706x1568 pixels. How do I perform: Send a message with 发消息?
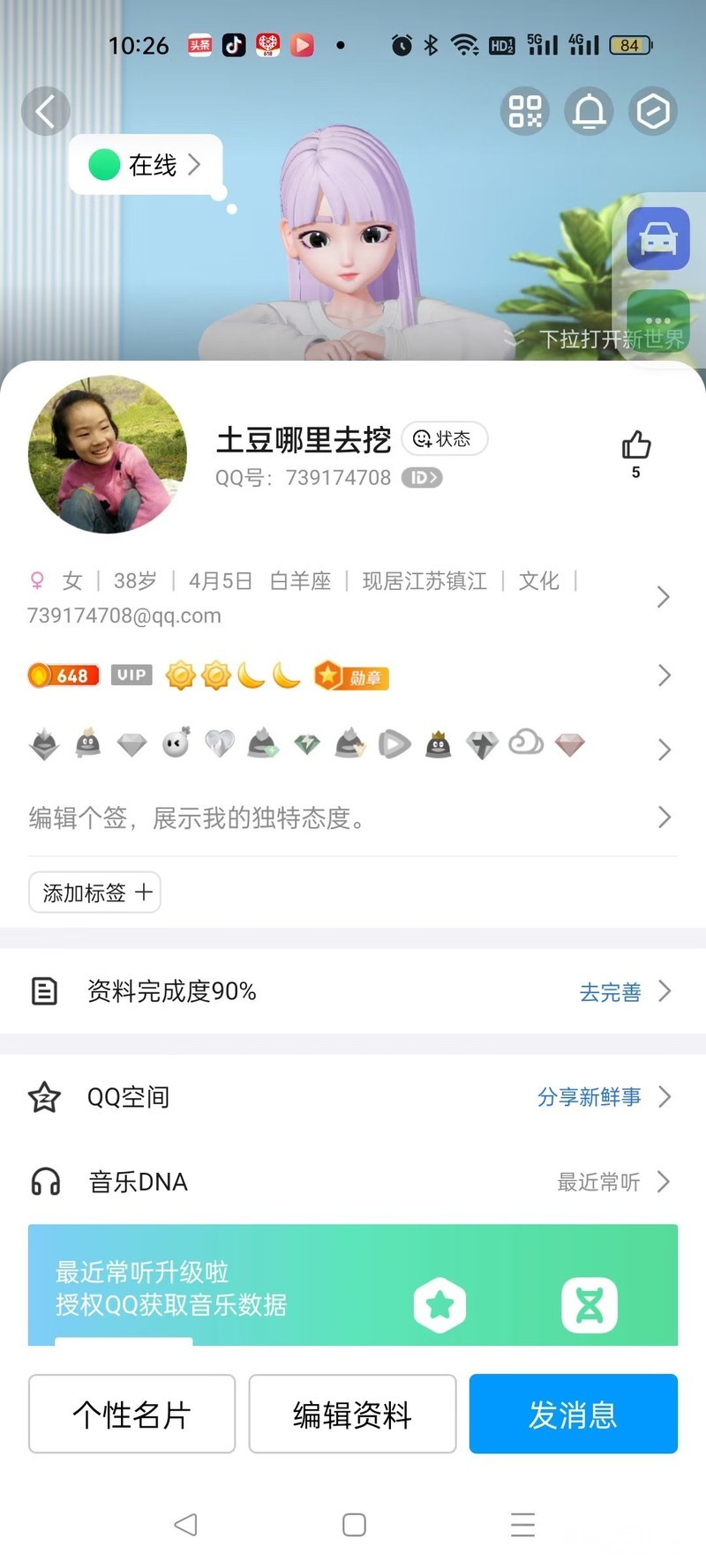click(573, 1414)
